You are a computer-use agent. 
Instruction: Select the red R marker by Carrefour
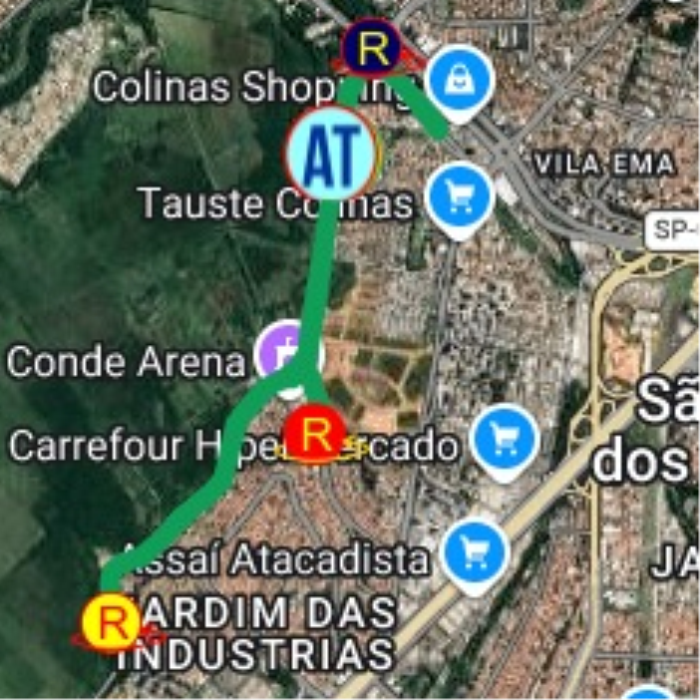(x=316, y=434)
